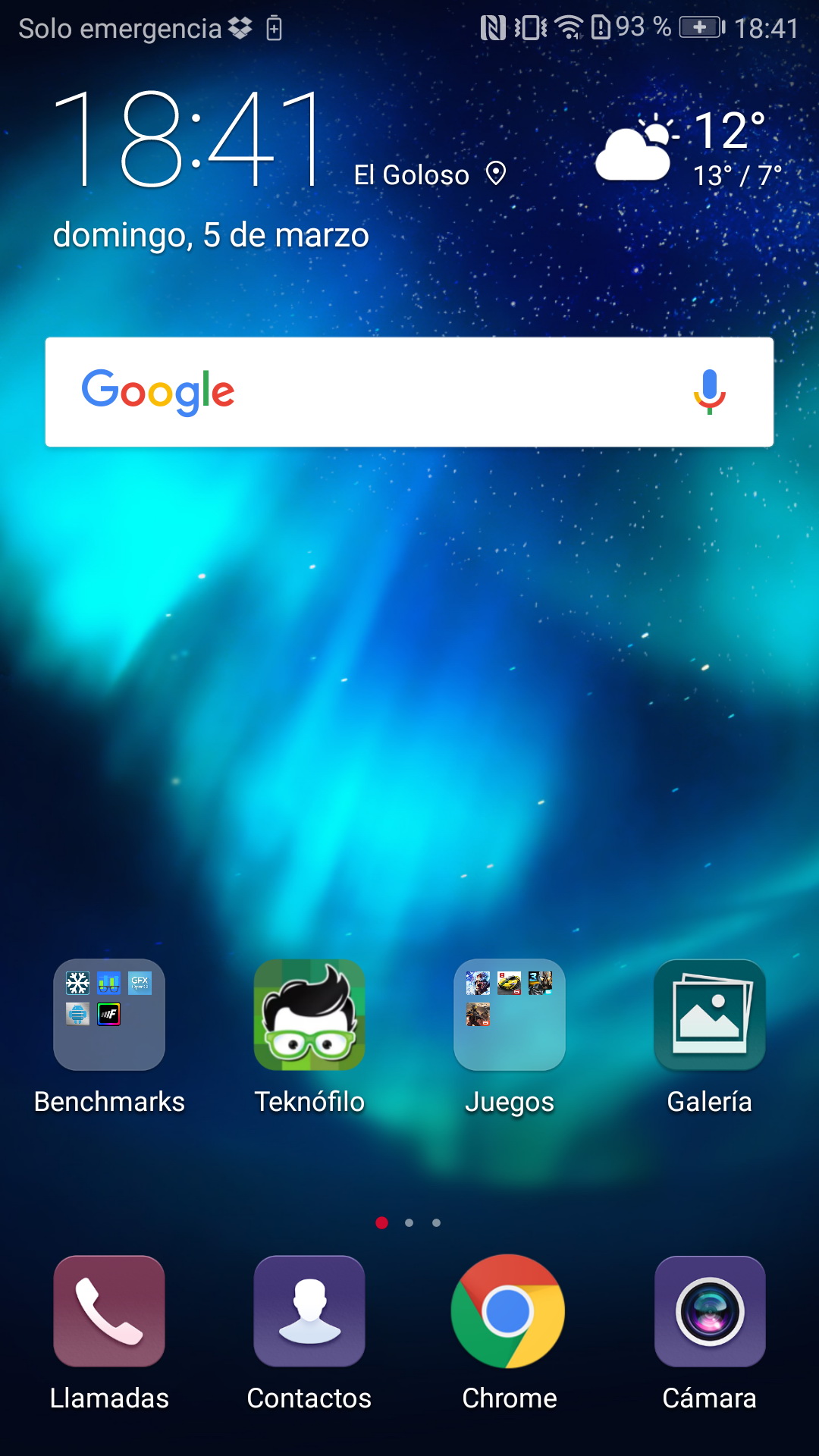Screen dimensions: 819x1456
Task: Open the Benchmarks folder
Action: [x=109, y=1015]
